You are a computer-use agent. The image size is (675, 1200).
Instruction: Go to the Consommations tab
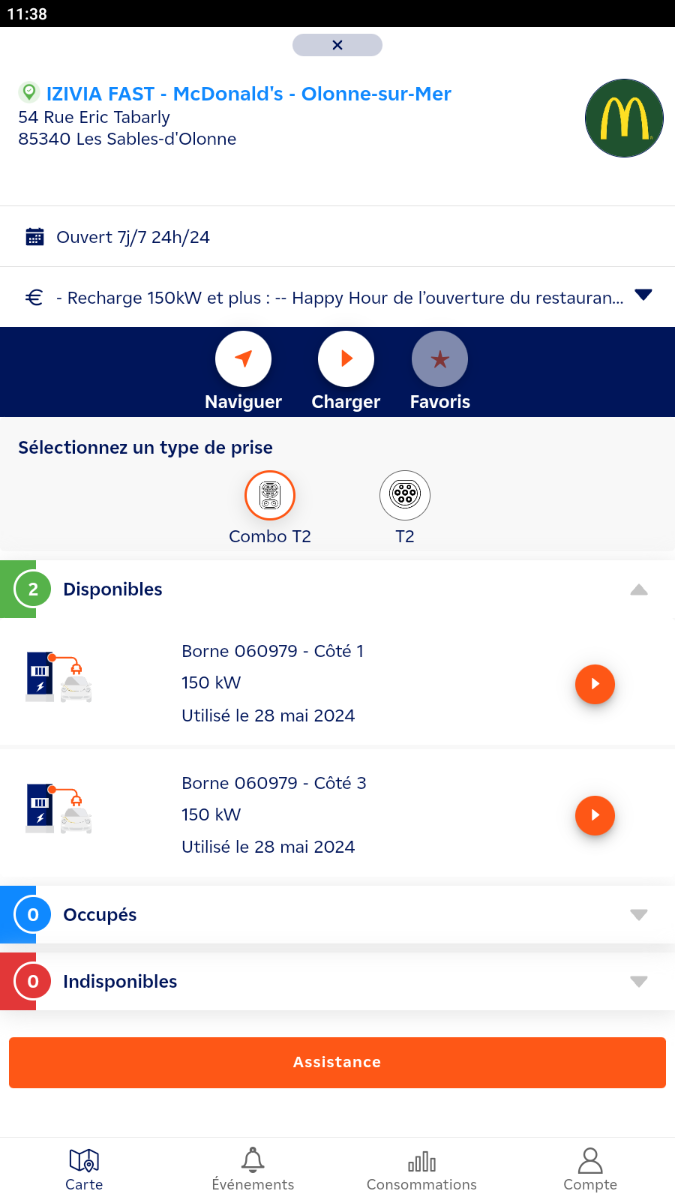coord(422,1169)
